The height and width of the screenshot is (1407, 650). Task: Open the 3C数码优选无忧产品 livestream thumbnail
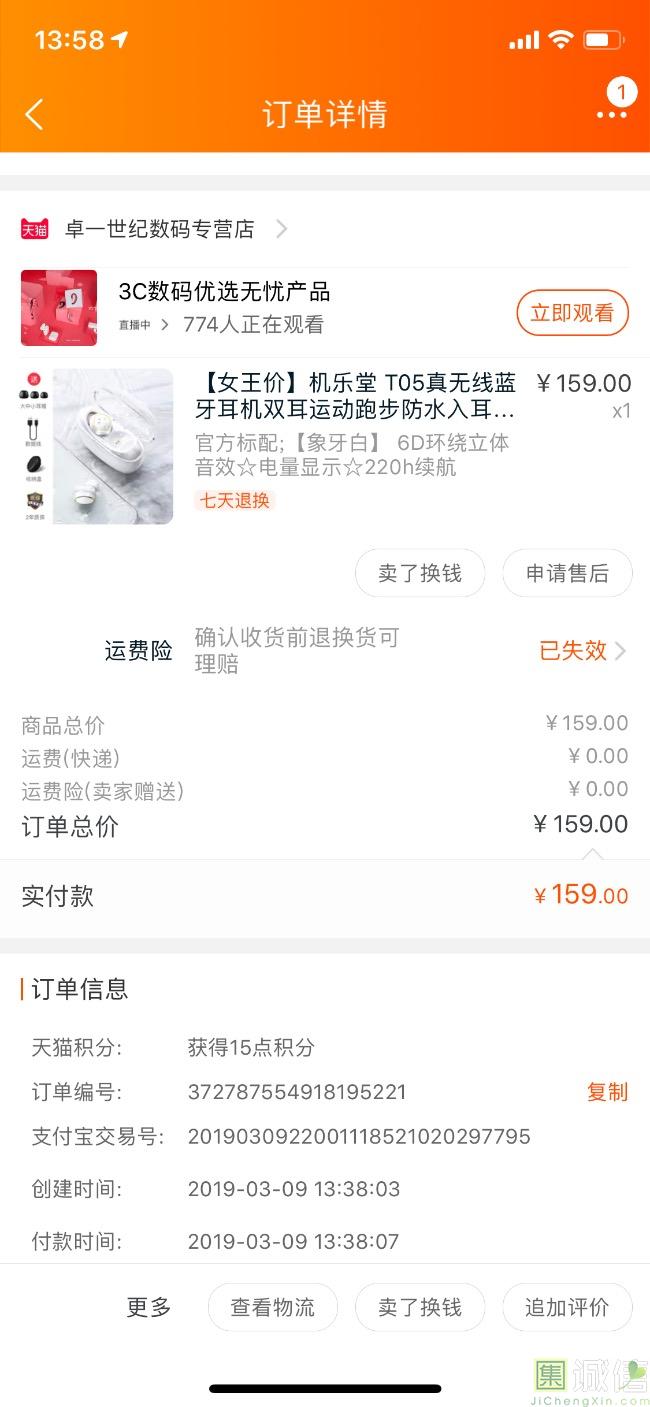click(x=59, y=308)
